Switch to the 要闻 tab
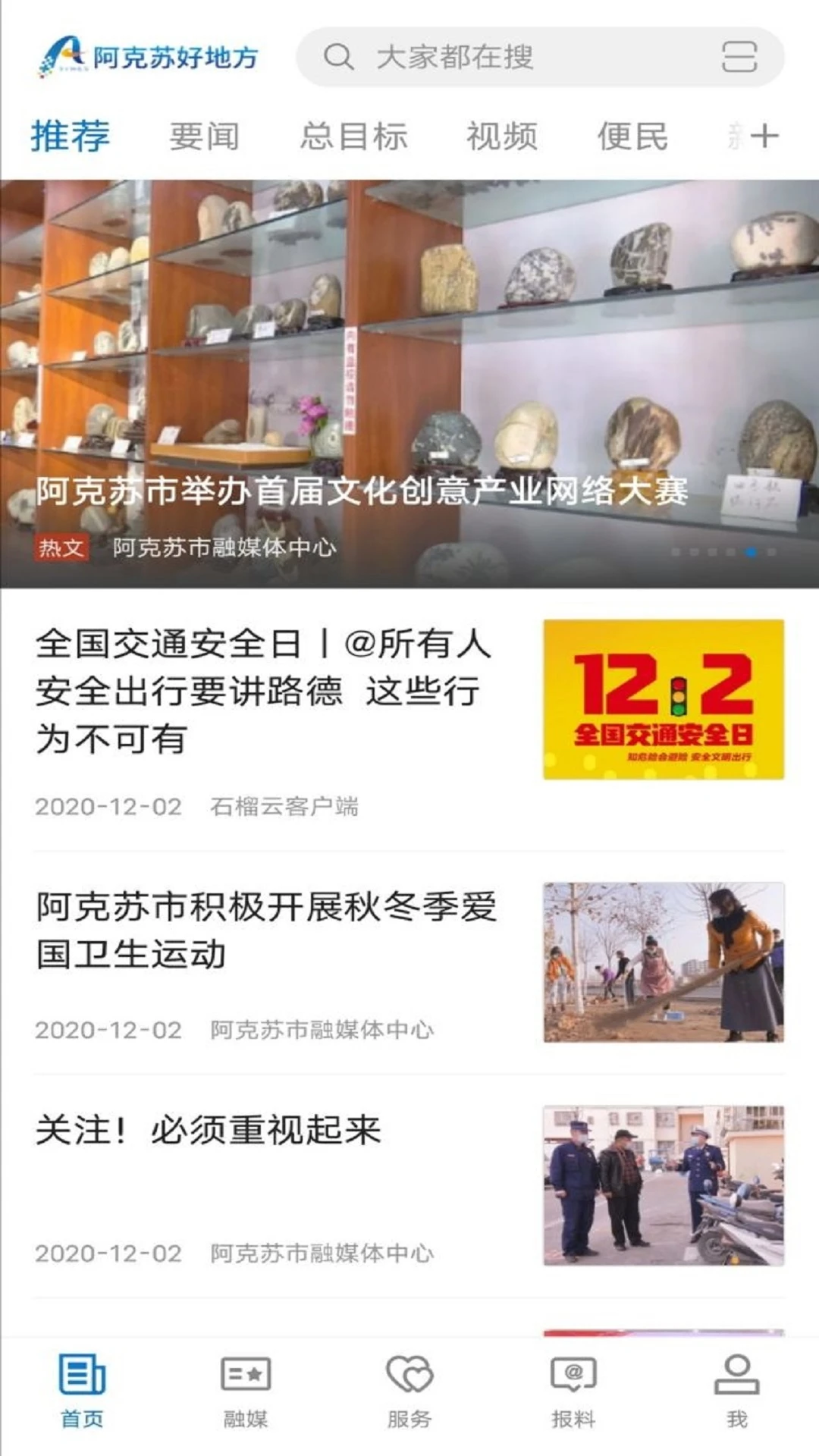The image size is (819, 1456). [204, 137]
